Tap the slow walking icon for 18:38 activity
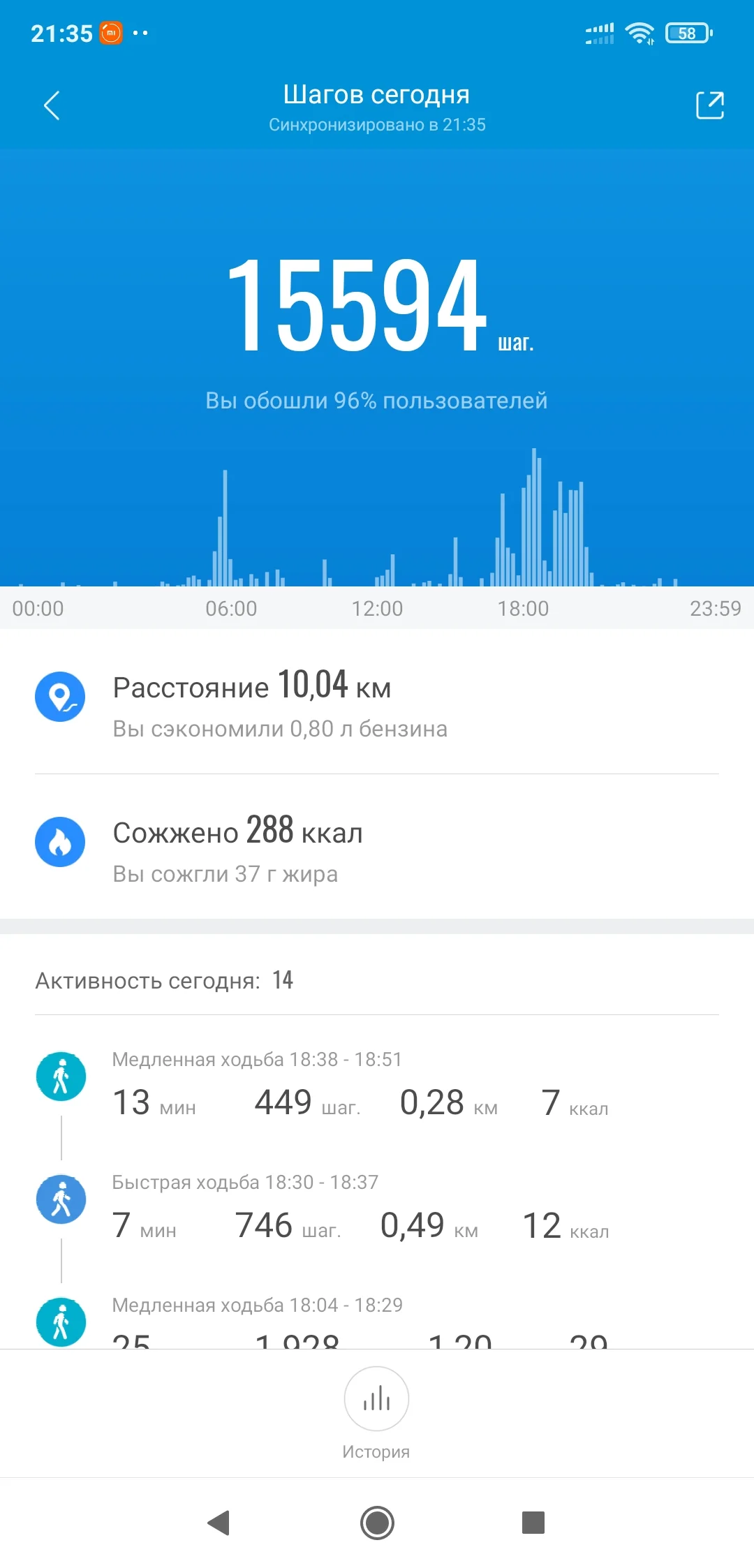This screenshot has width=754, height=1568. coord(61,1076)
